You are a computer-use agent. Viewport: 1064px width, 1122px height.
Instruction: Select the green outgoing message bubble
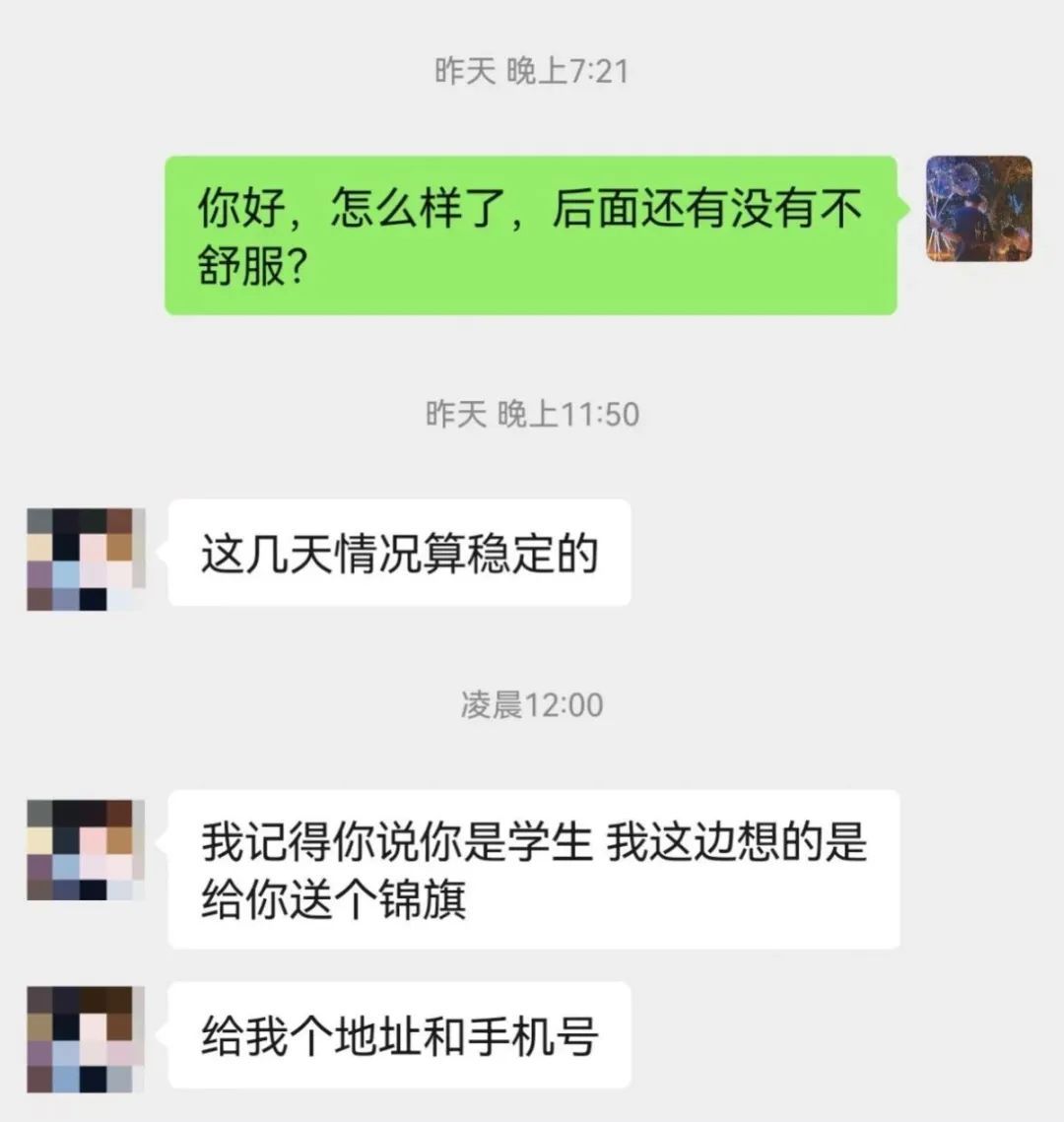tap(532, 236)
